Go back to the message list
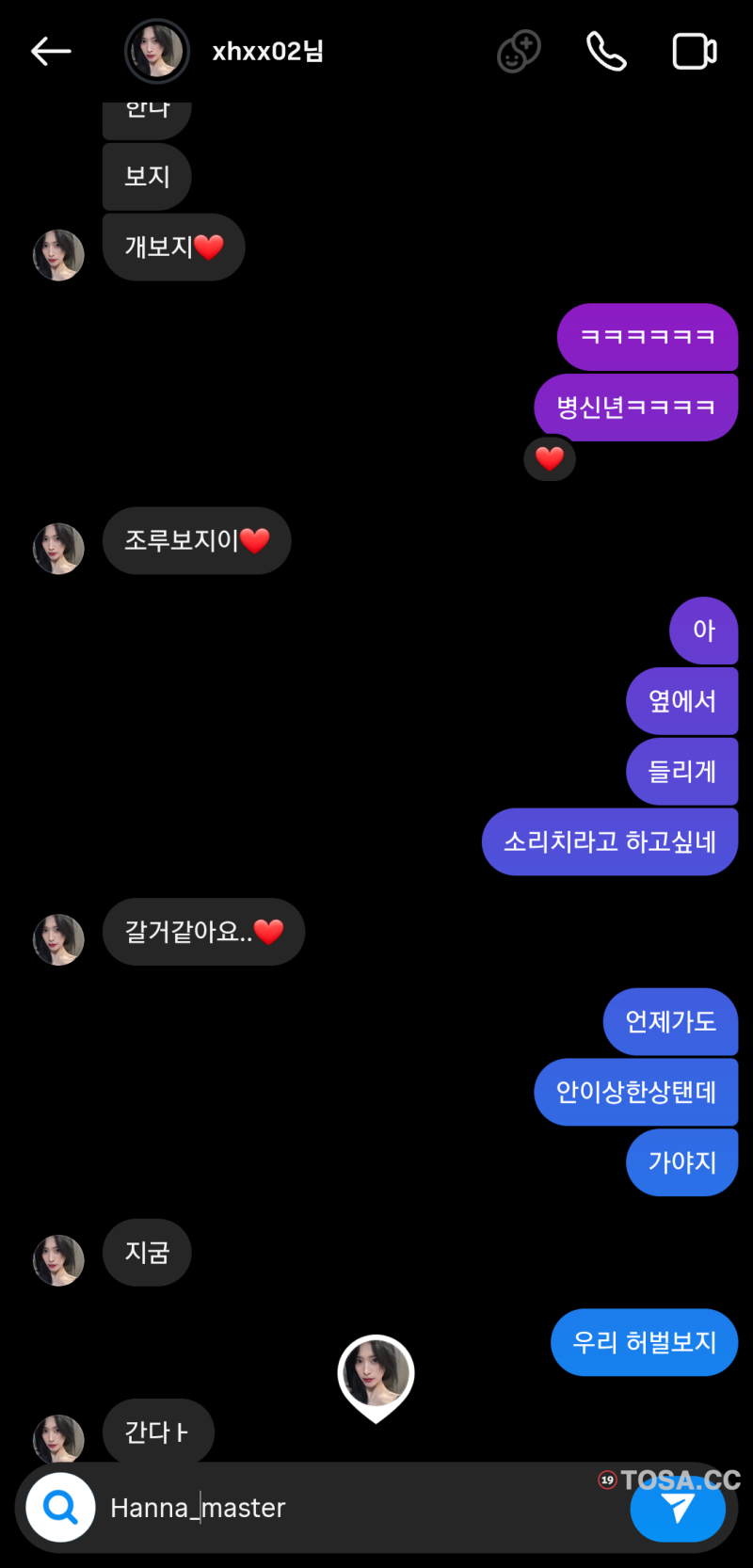This screenshot has width=753, height=1568. click(51, 51)
